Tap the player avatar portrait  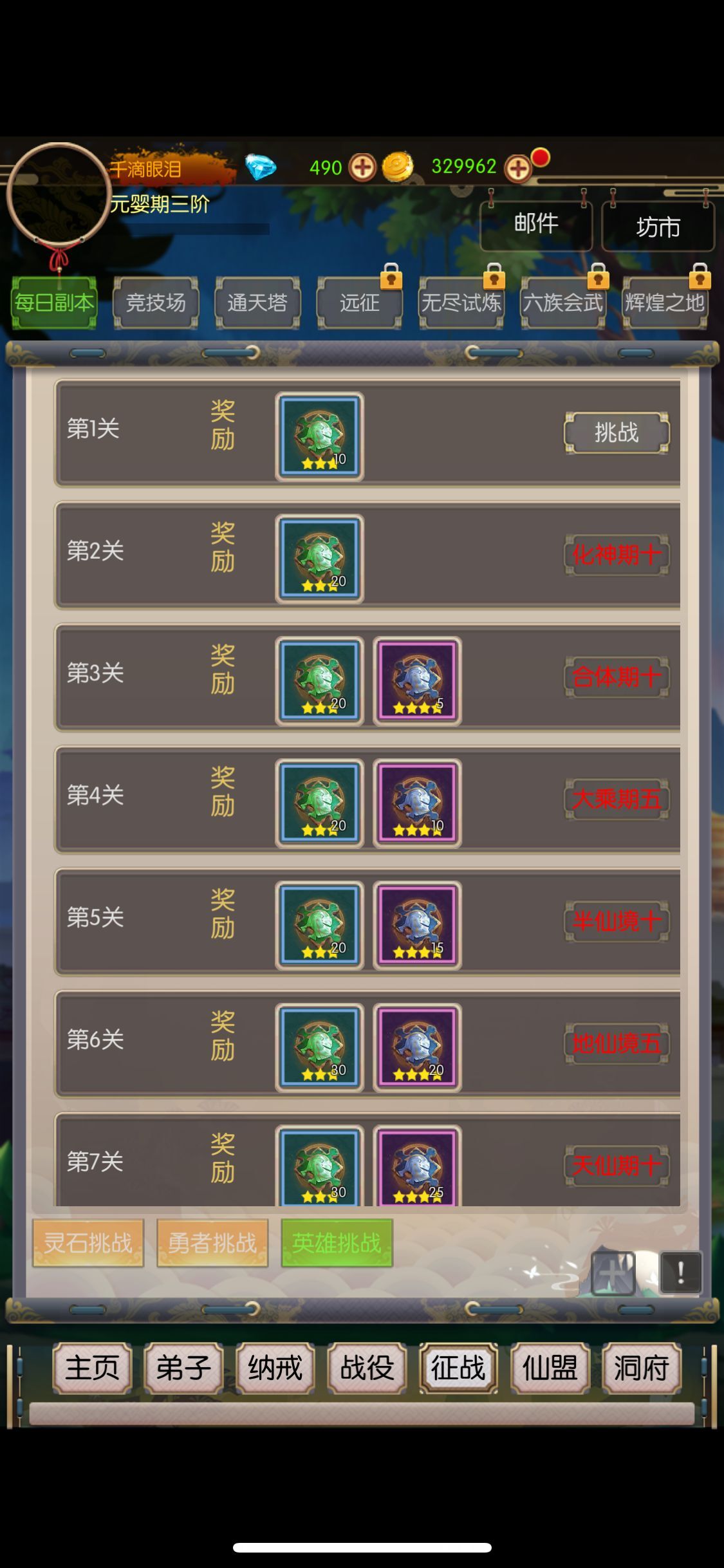pos(59,194)
